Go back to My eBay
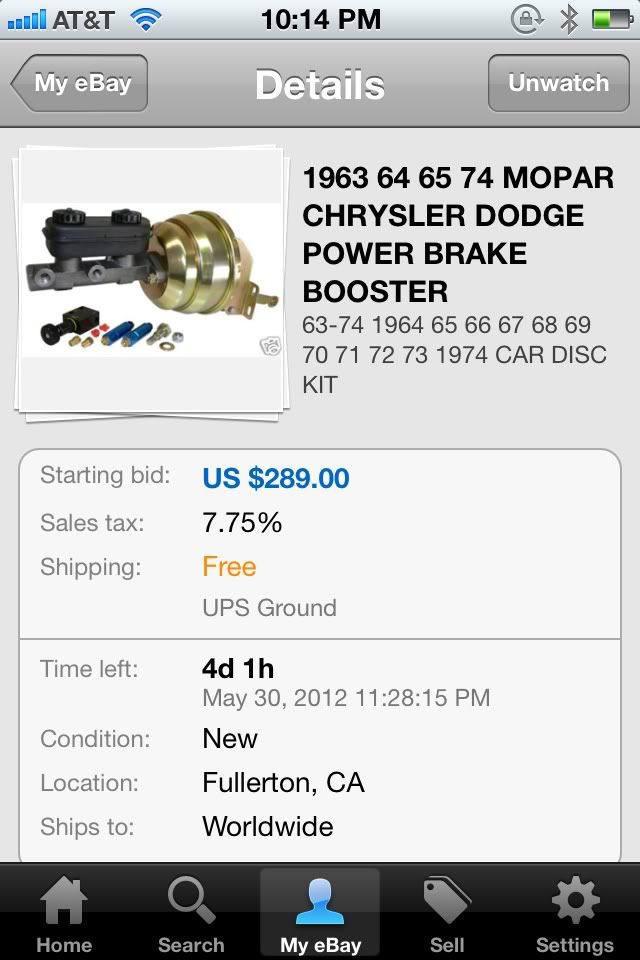The image size is (640, 960). tap(80, 83)
